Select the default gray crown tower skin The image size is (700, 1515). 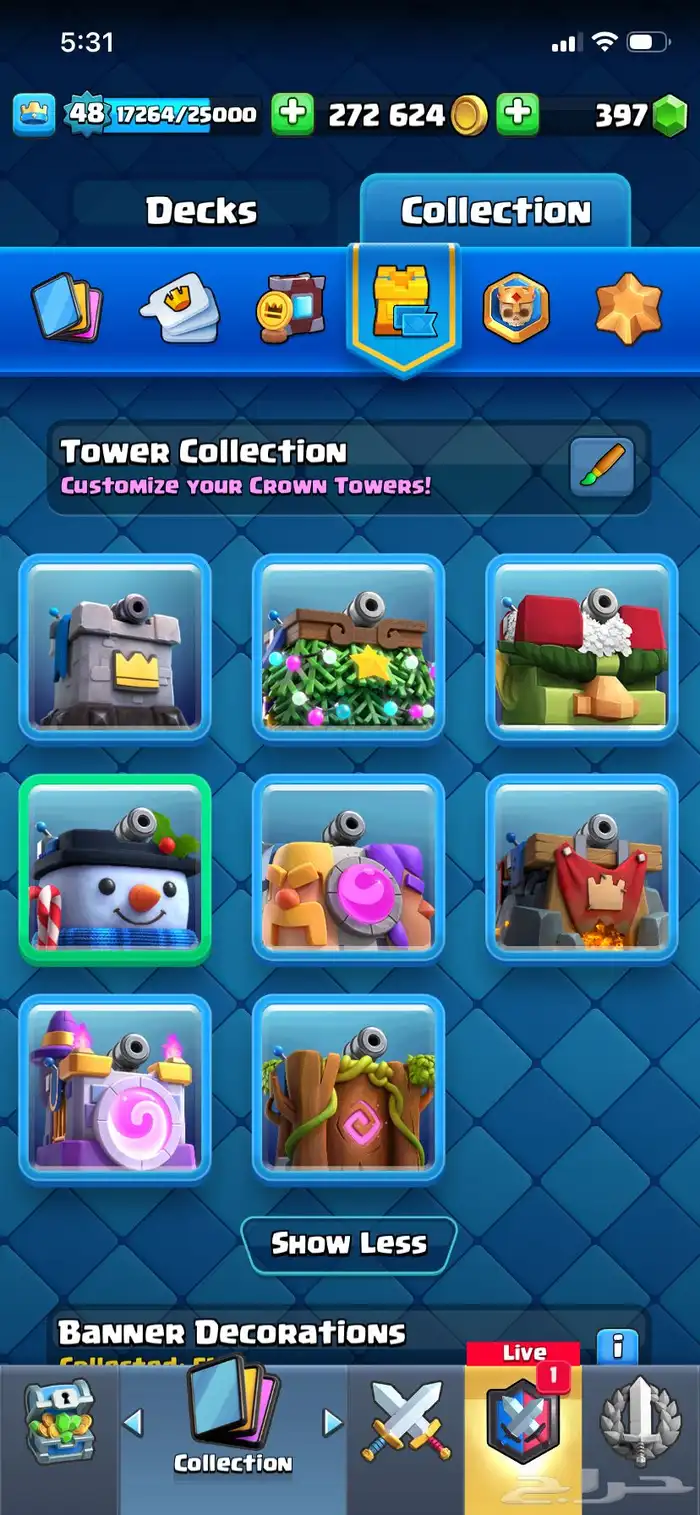pos(115,648)
